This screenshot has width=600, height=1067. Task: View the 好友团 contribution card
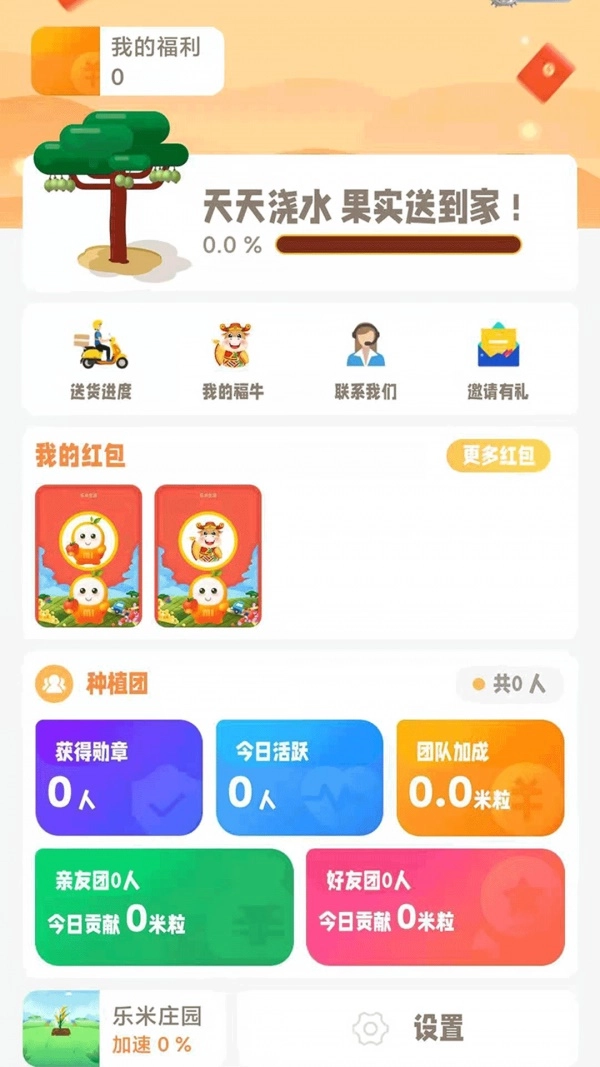pos(435,907)
